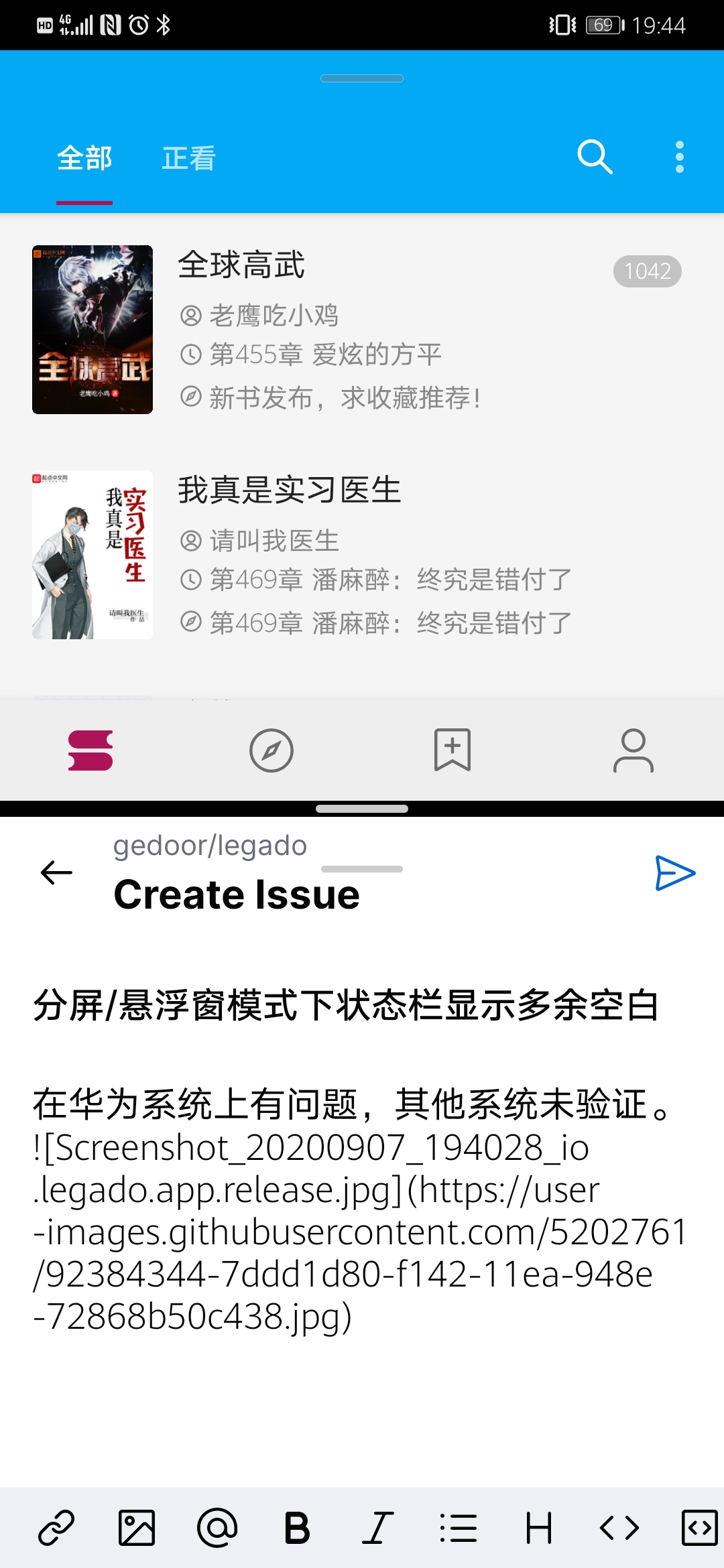Switch to the 全部 tab
This screenshot has height=1568, width=724.
[x=84, y=158]
